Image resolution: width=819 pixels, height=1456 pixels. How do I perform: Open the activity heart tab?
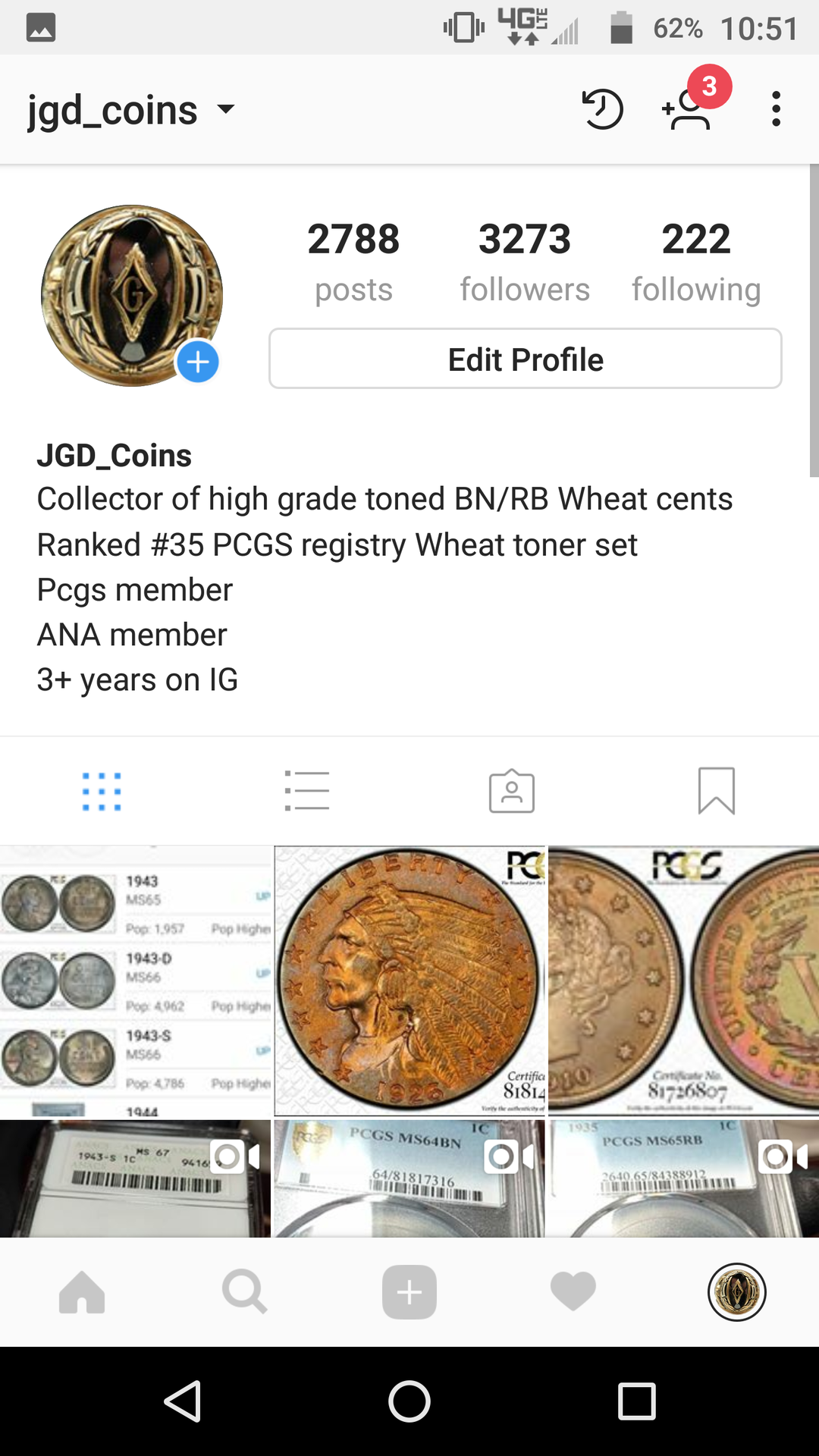pos(573,1292)
